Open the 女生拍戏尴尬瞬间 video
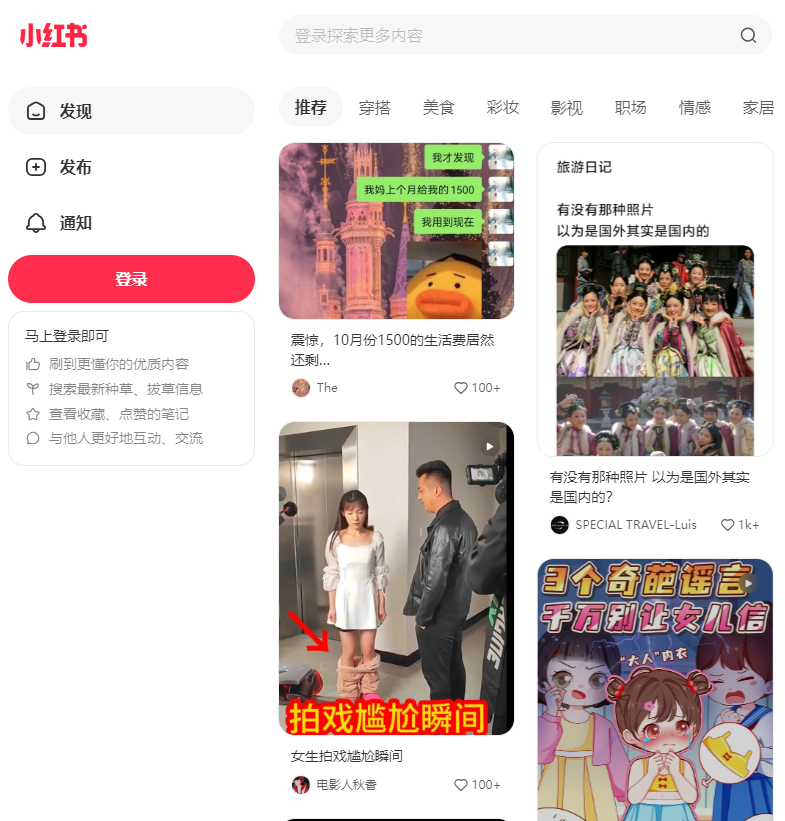This screenshot has height=821, width=785. tap(396, 578)
